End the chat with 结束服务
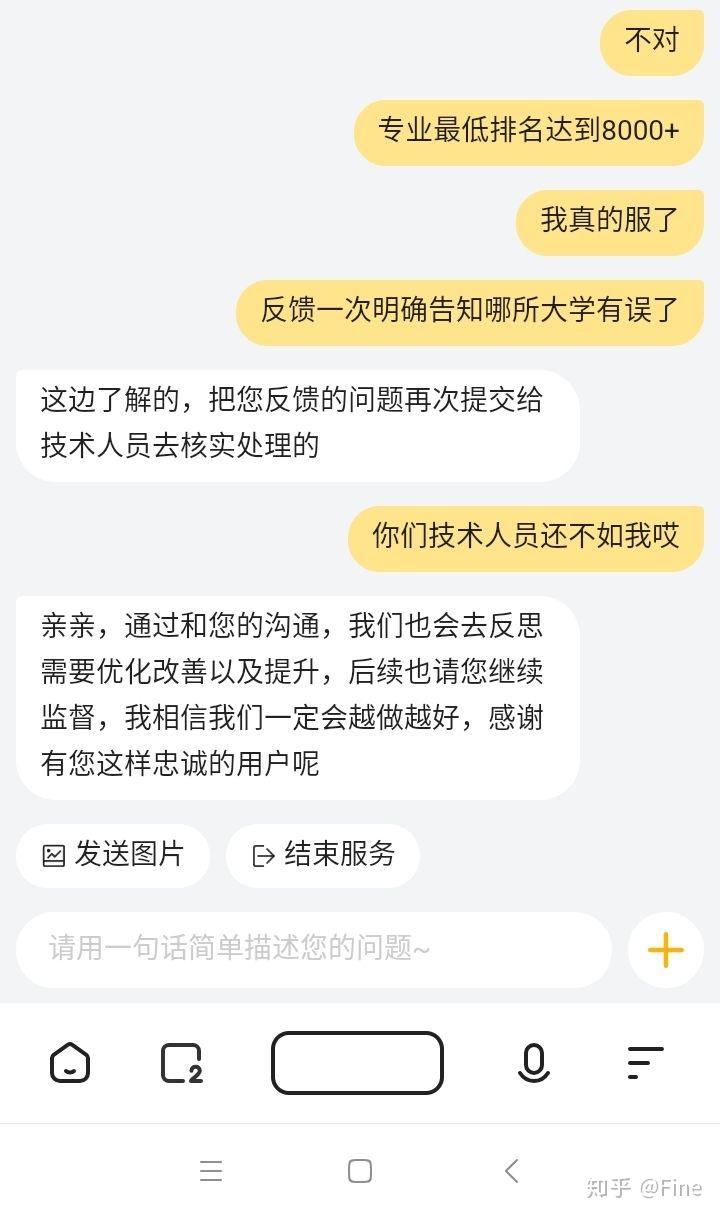720x1218 pixels. tap(323, 855)
